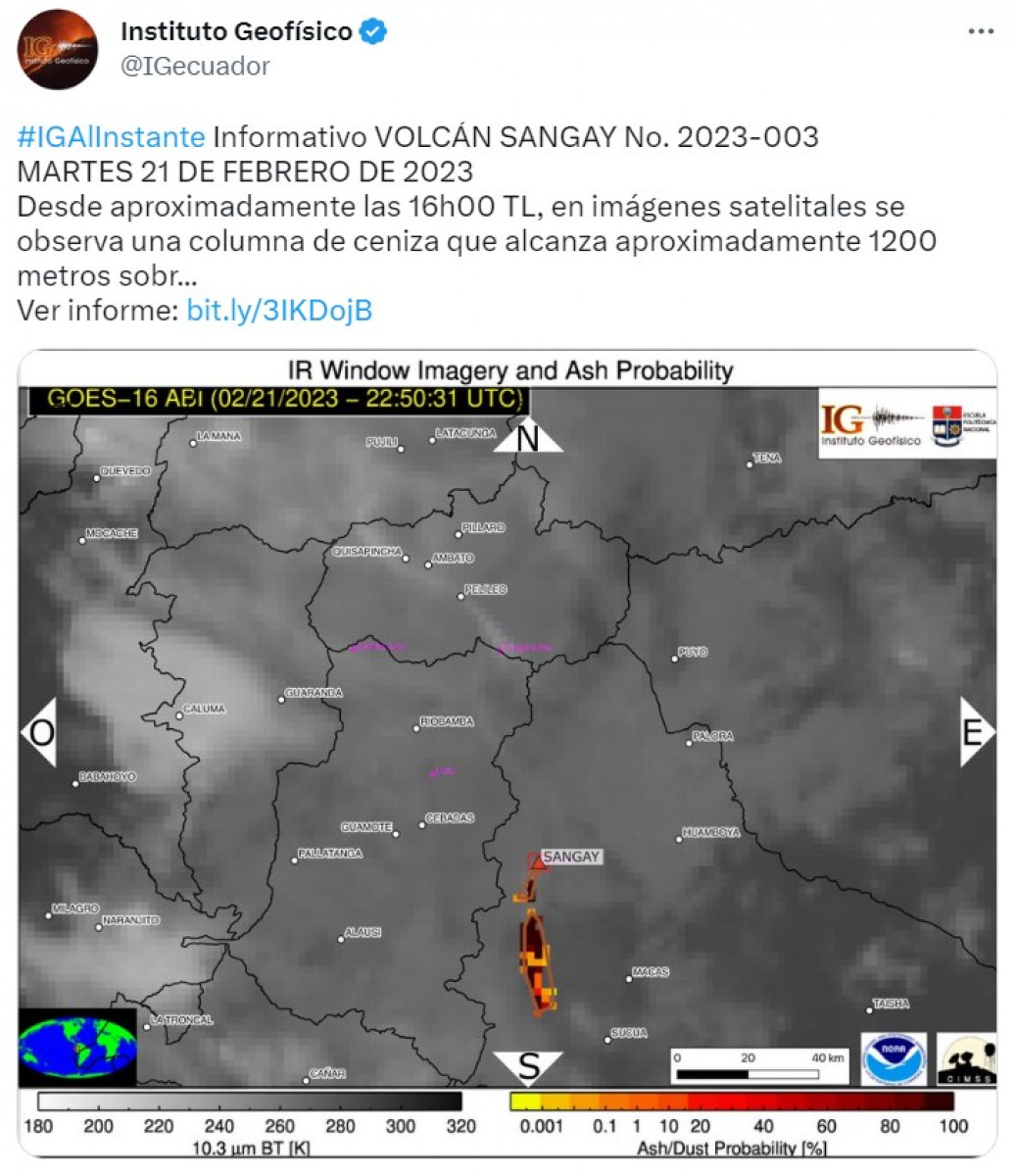
Task: View the Sangay ash probability image
Action: pyautogui.click(x=508, y=753)
